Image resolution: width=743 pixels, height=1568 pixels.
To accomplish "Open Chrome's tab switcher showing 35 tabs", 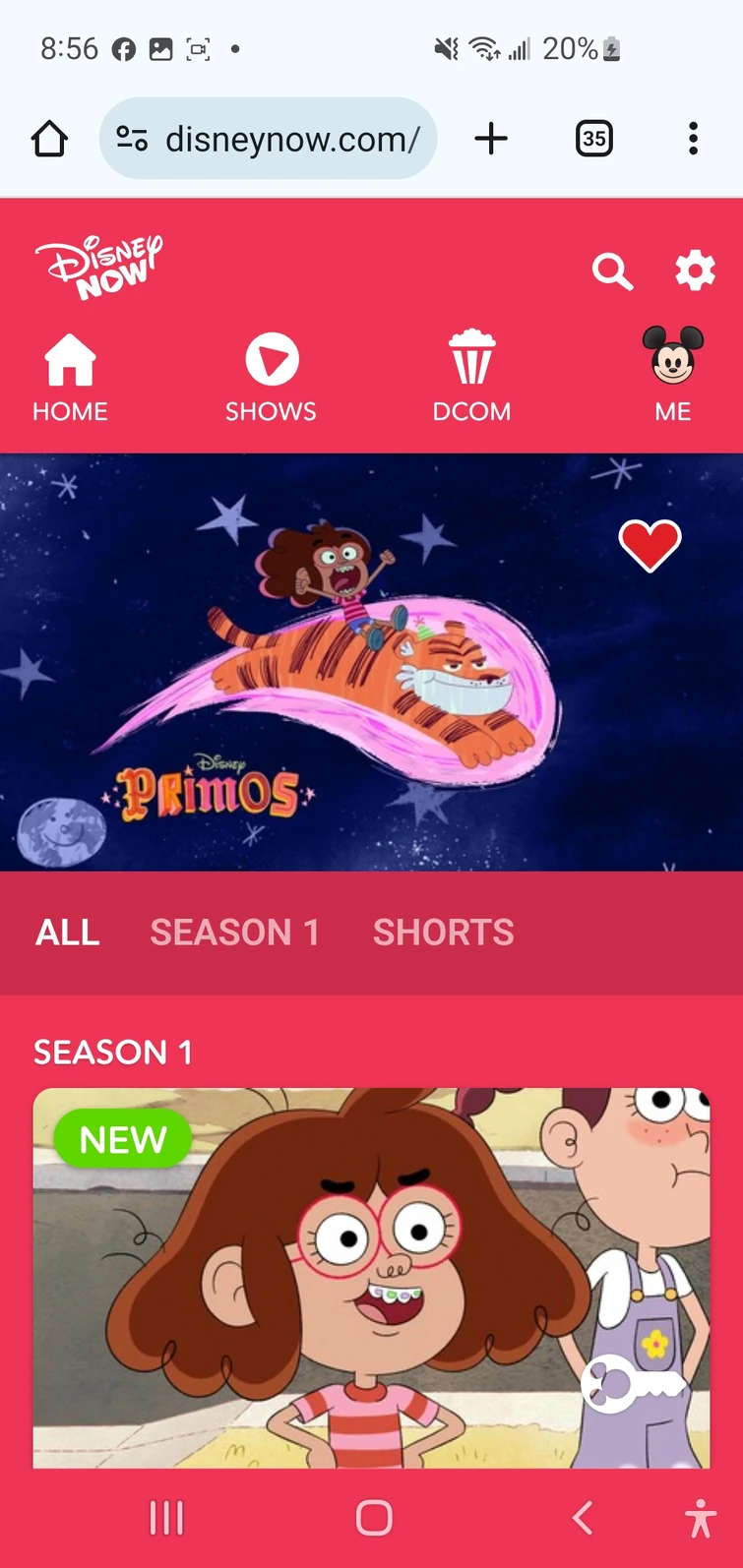I will tap(593, 139).
